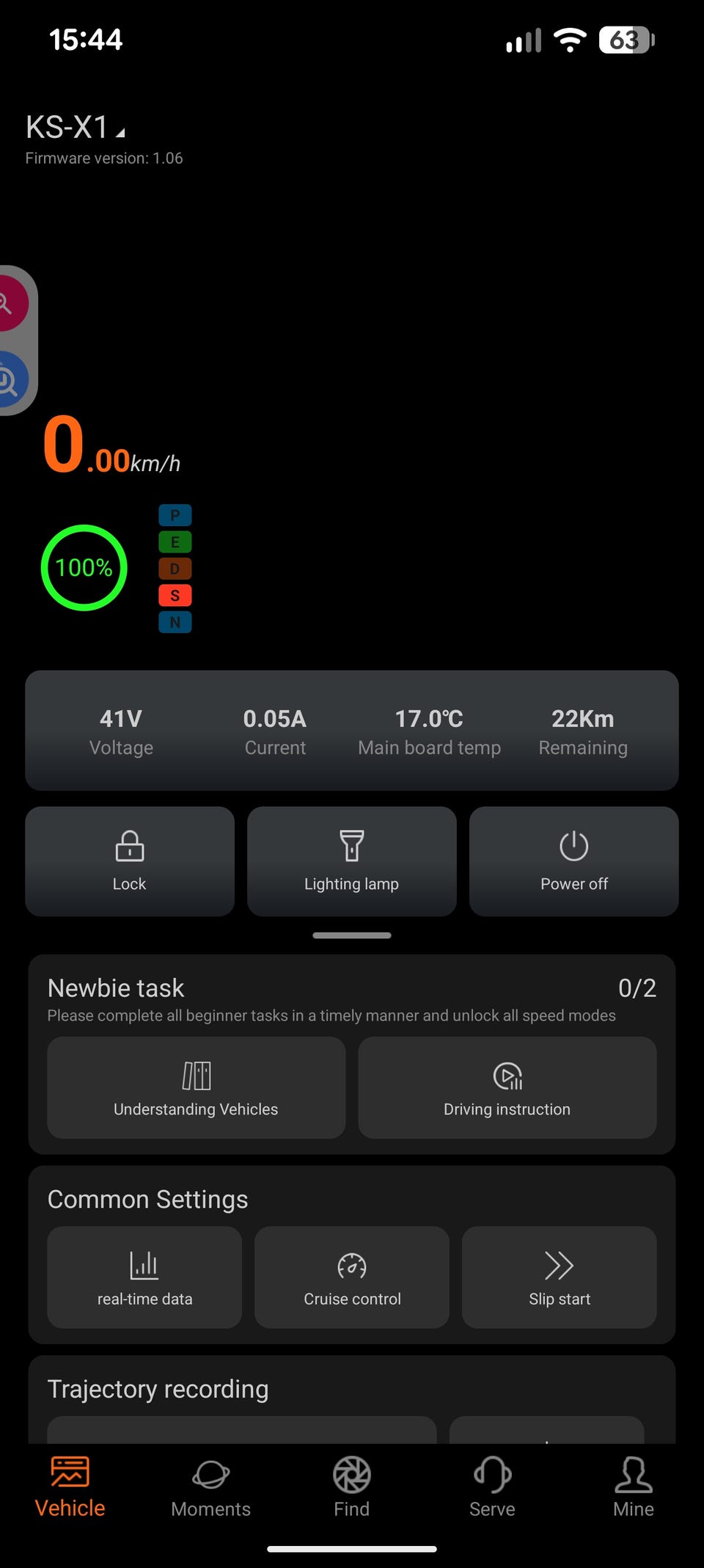Select the P mode indicator
704x1568 pixels.
click(x=175, y=515)
